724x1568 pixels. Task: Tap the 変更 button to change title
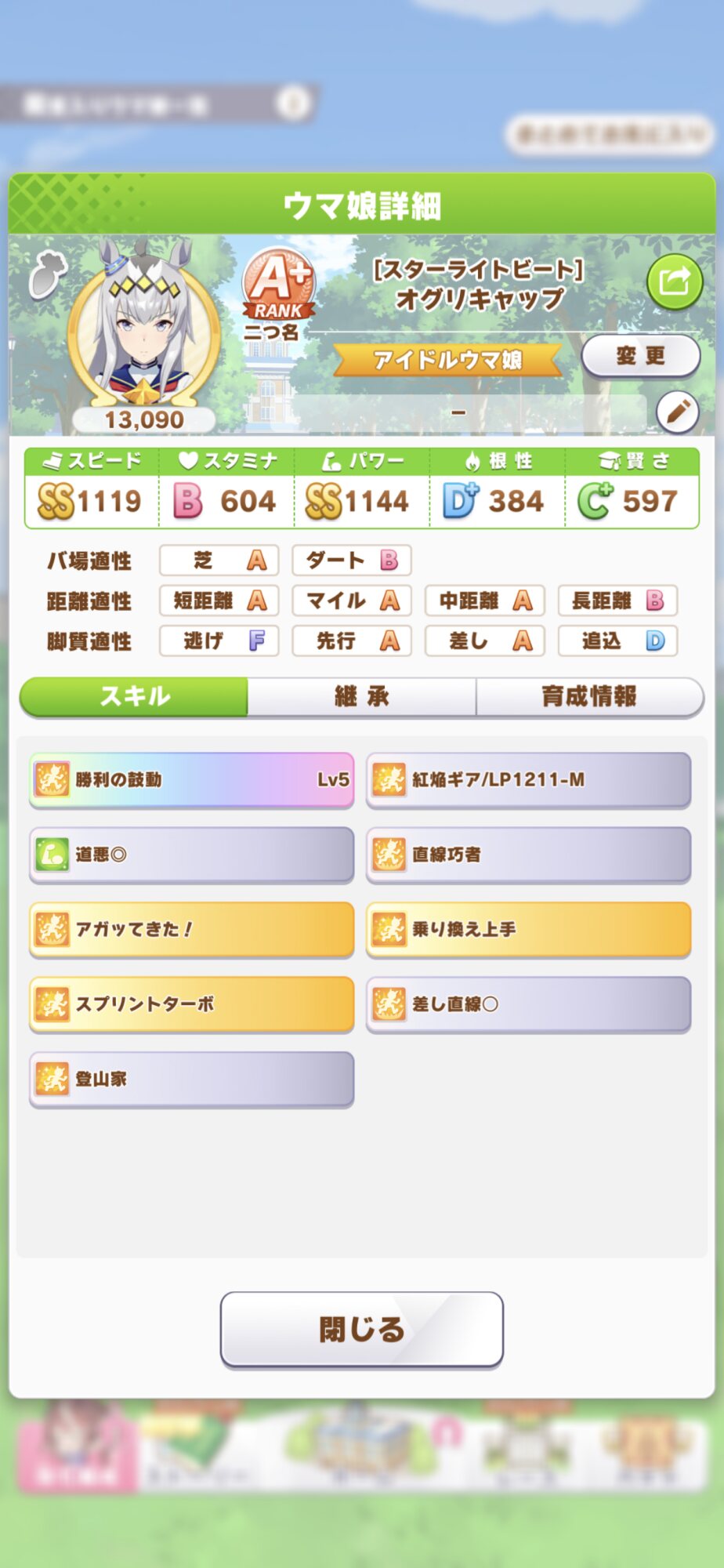coord(640,356)
